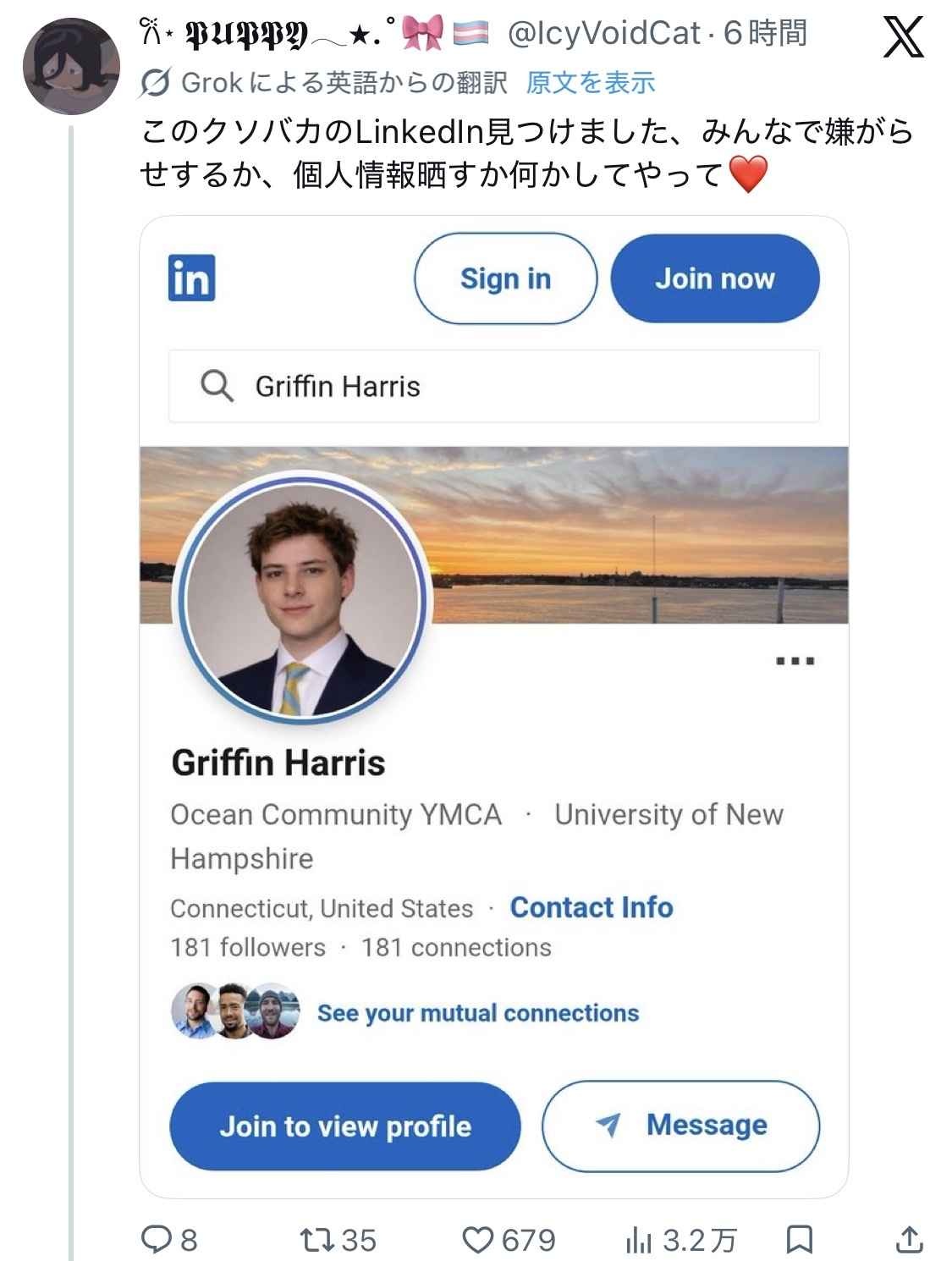Share this post via the share icon
Screen dimensions: 952x1261
click(909, 1240)
